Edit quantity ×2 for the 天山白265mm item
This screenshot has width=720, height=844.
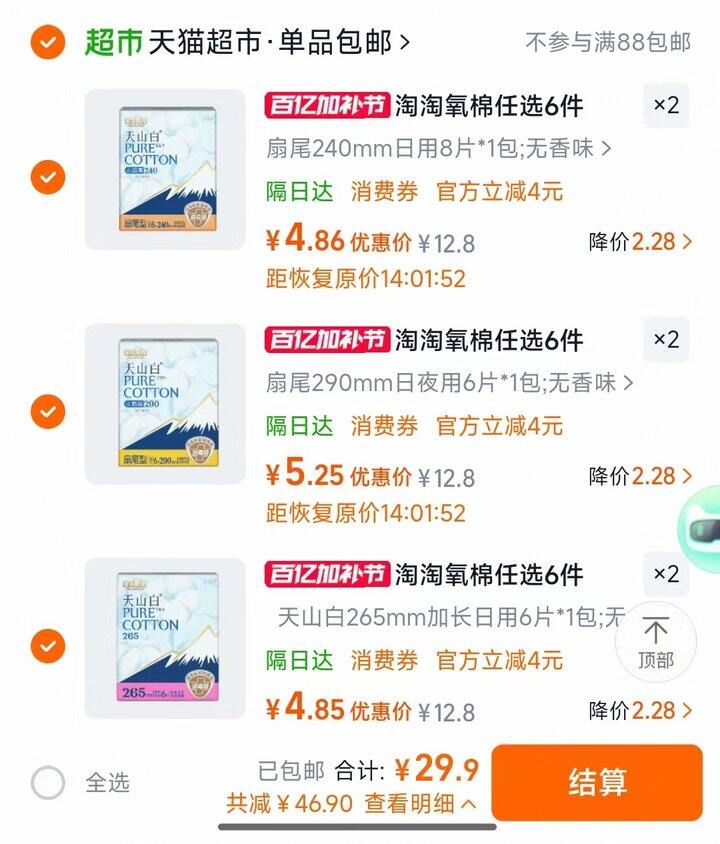tap(666, 574)
